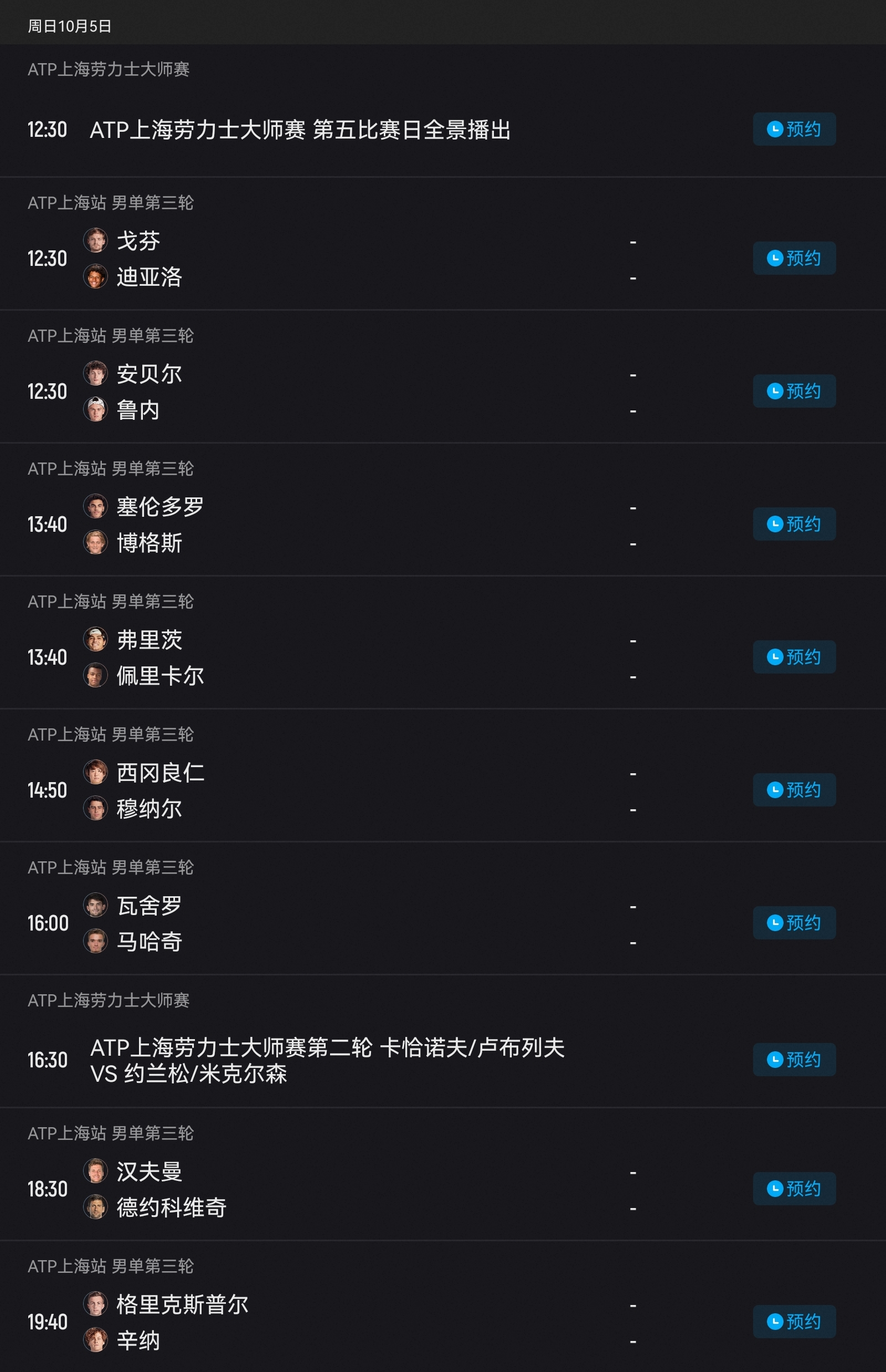Screen dimensions: 886x1372
Task: Reserve the 瓦舍罗 vs 马哈奇 match
Action: tap(794, 923)
